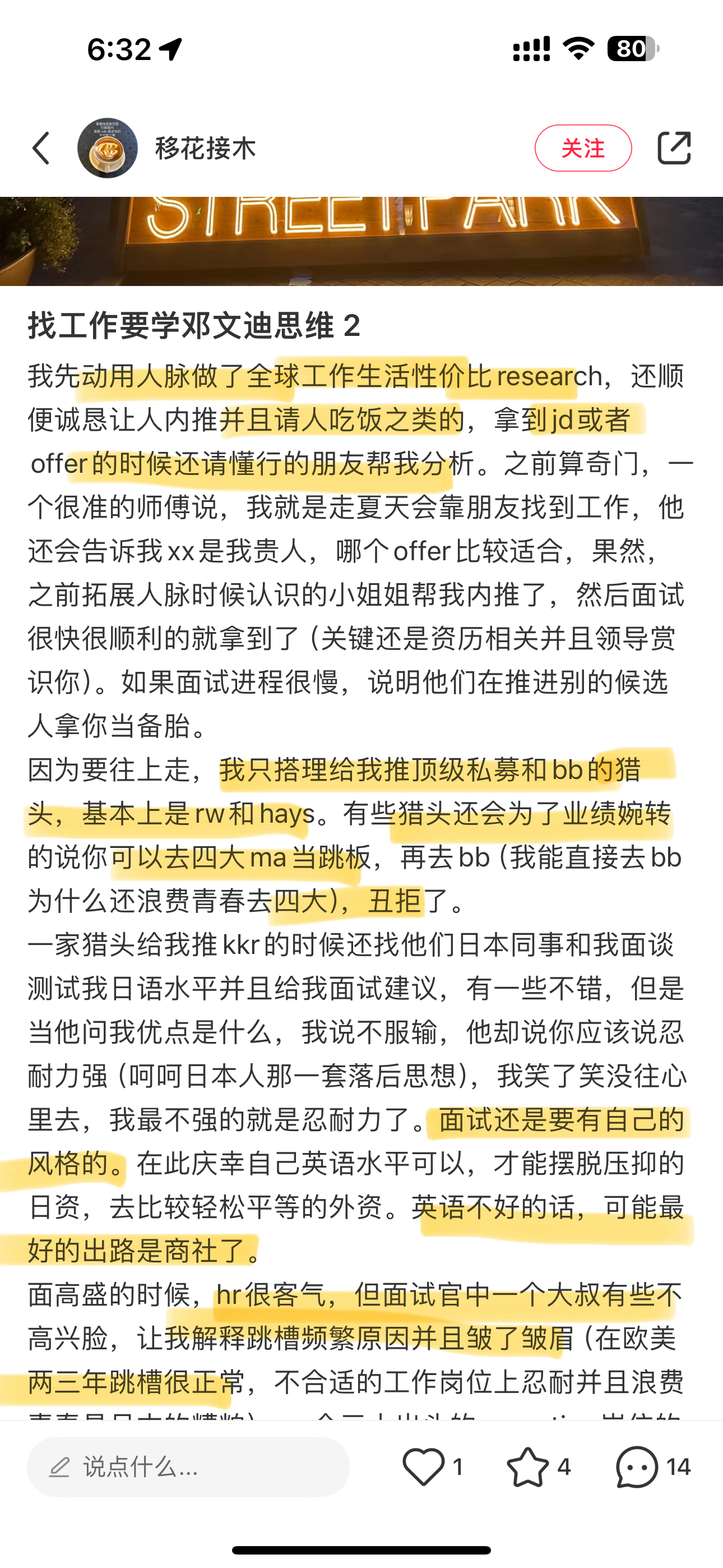Like this post with the heart icon
723x1568 pixels.
tap(424, 1467)
